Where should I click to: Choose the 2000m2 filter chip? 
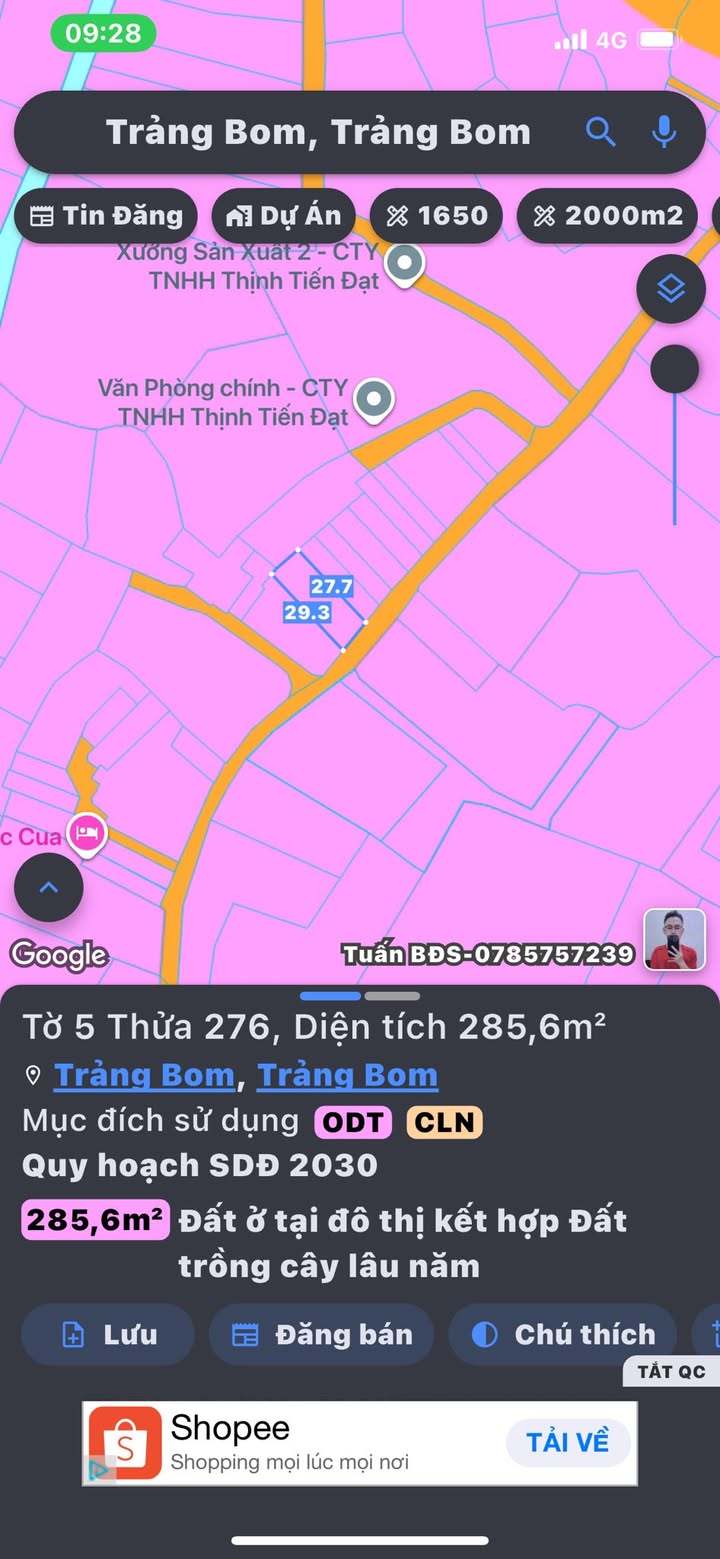pyautogui.click(x=608, y=216)
